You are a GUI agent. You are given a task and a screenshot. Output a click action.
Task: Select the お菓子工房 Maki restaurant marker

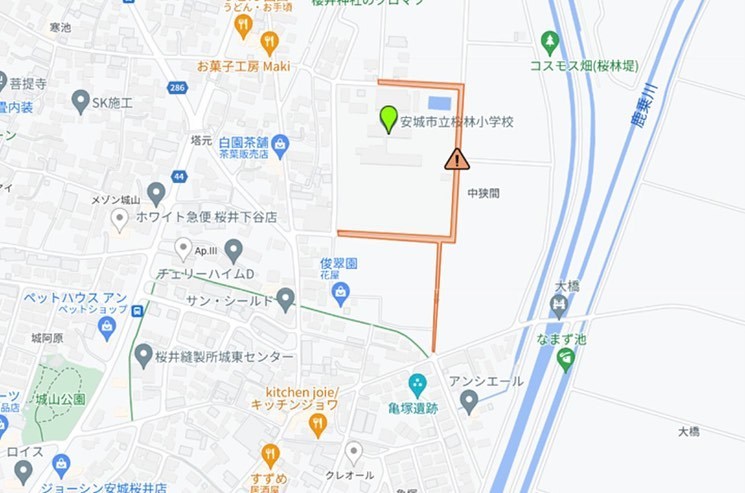[269, 42]
